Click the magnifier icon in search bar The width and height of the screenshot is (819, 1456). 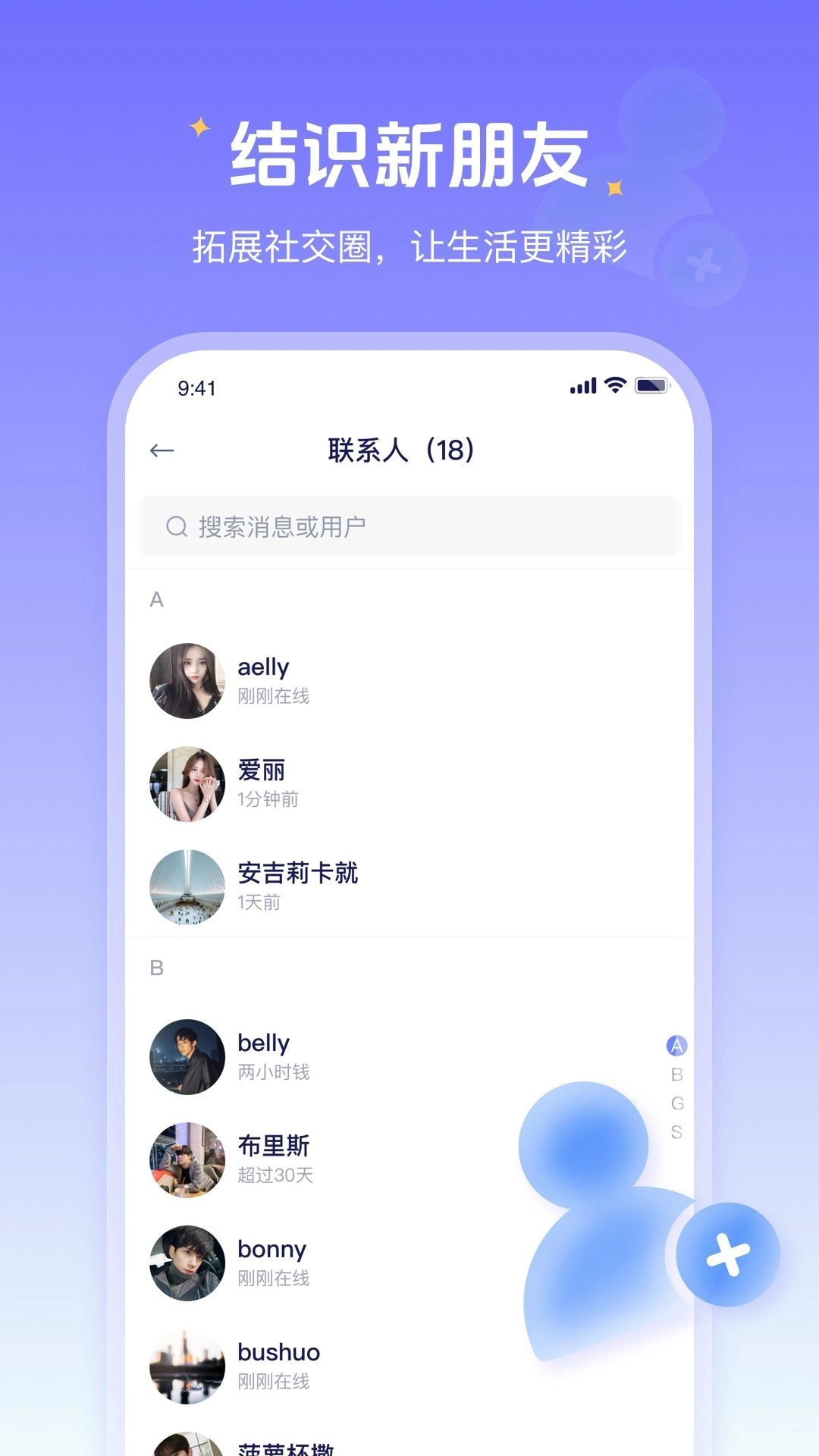[176, 525]
